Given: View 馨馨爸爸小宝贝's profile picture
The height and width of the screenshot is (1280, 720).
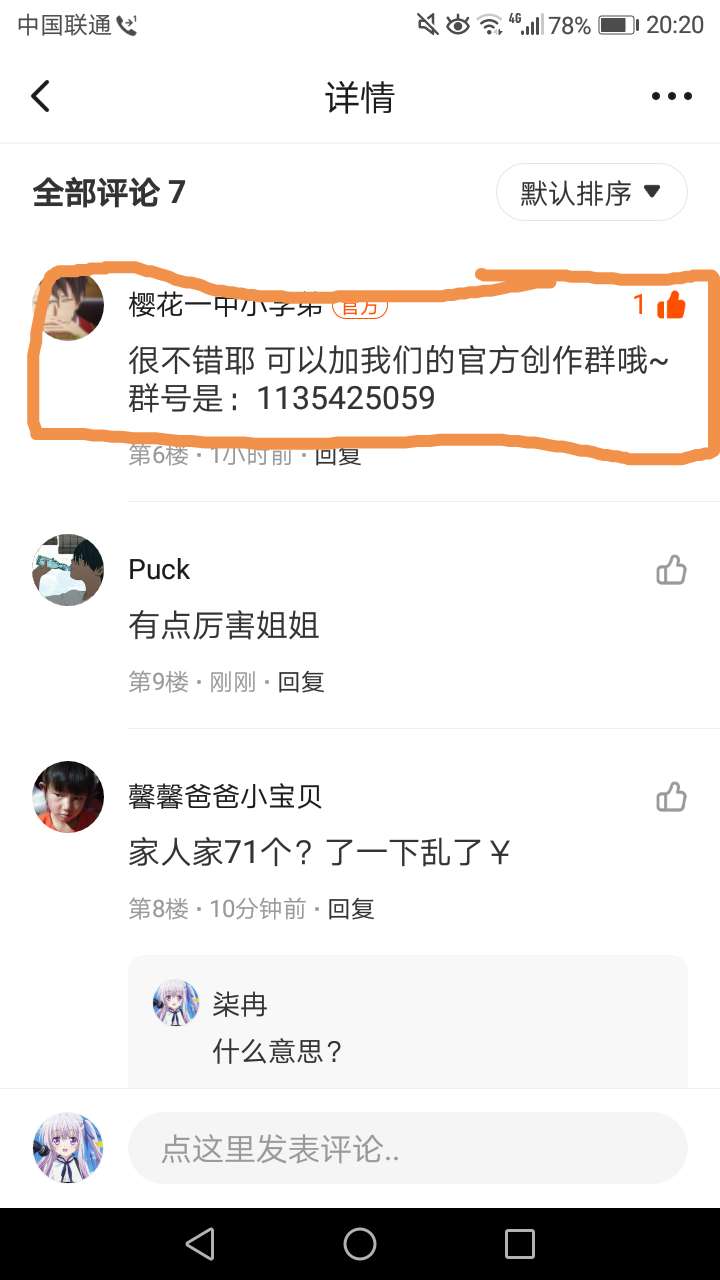Looking at the screenshot, I should tap(68, 797).
